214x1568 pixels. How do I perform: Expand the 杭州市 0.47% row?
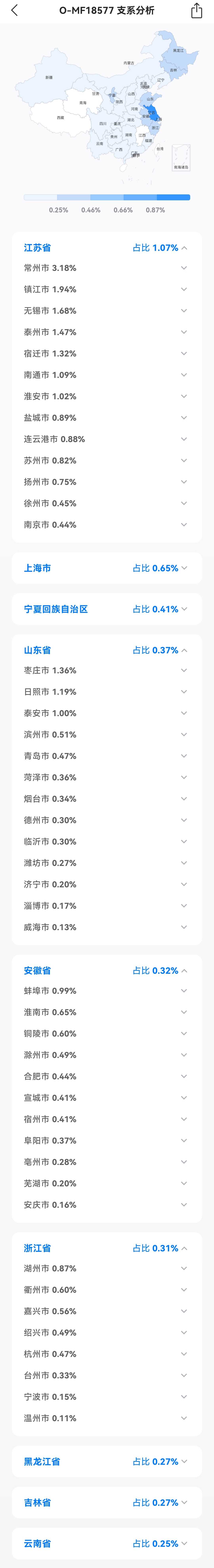click(184, 1354)
